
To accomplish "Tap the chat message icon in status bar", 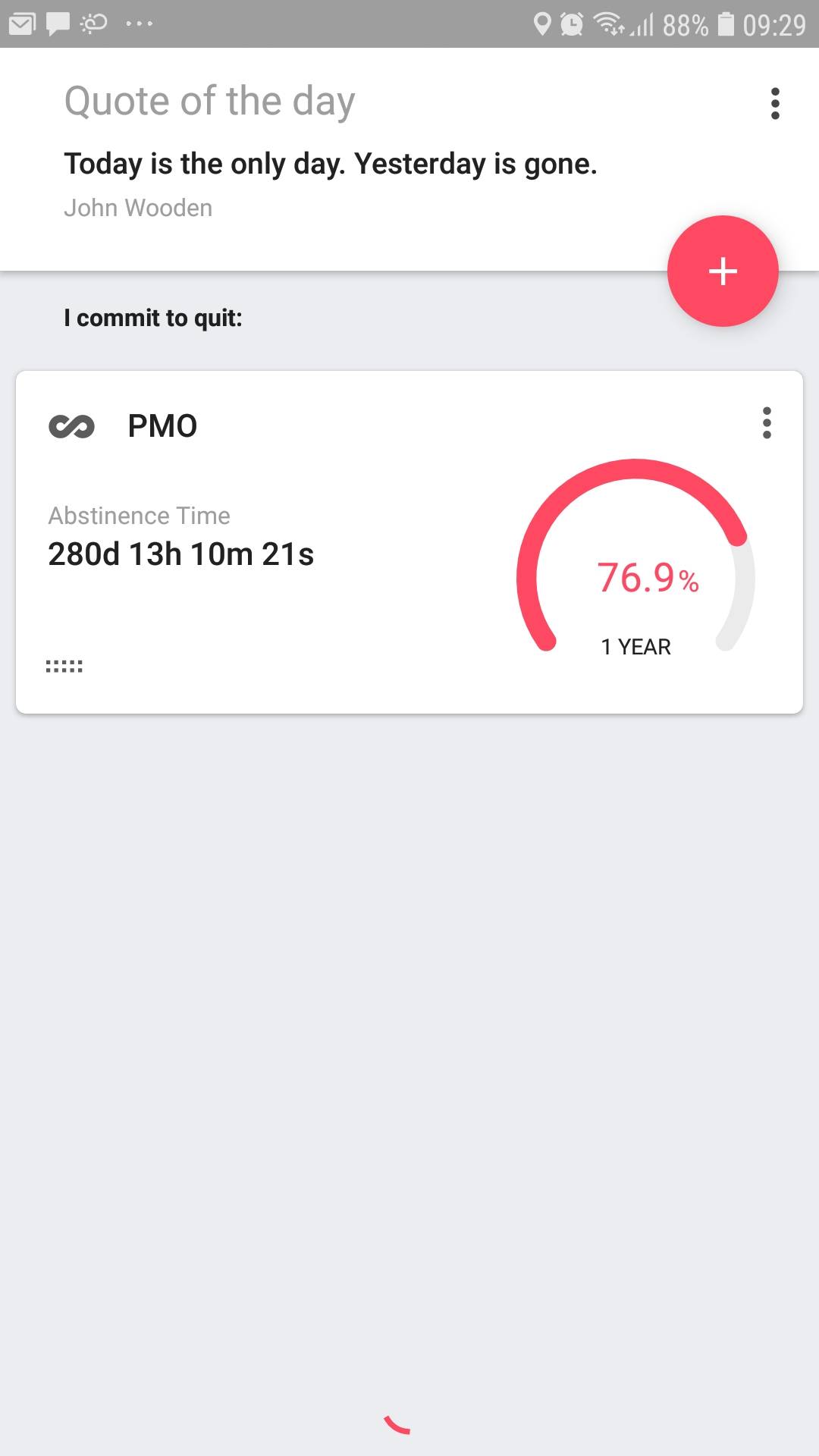I will (x=57, y=25).
